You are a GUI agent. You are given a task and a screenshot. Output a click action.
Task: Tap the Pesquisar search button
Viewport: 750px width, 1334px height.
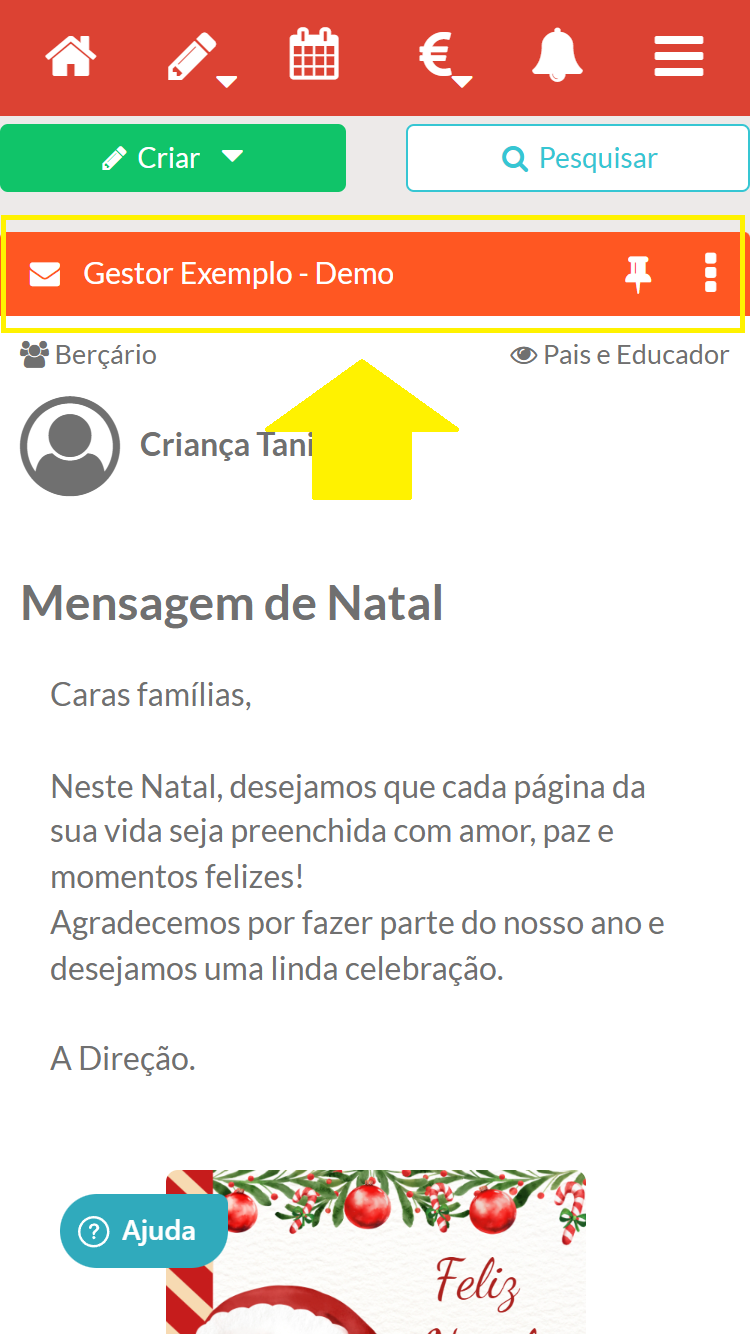pyautogui.click(x=578, y=158)
